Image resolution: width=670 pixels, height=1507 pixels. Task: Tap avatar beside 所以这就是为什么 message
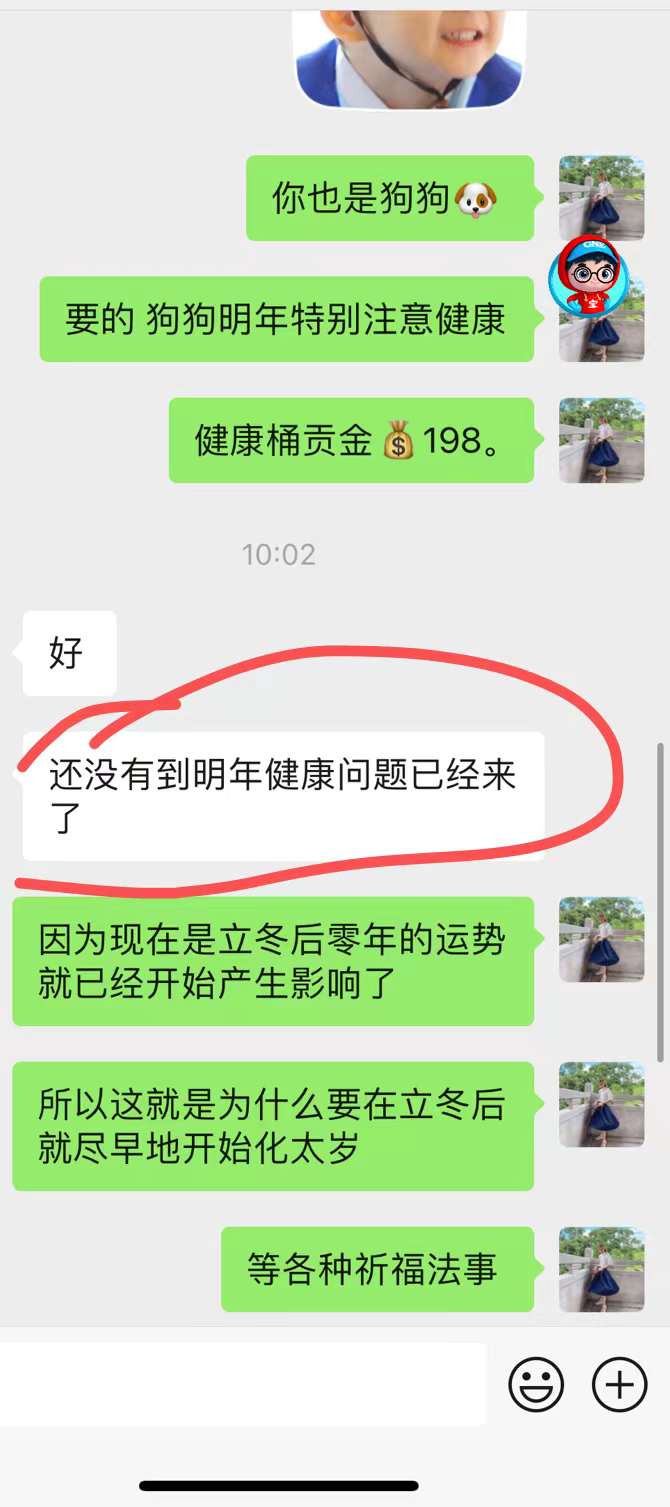coord(601,1104)
